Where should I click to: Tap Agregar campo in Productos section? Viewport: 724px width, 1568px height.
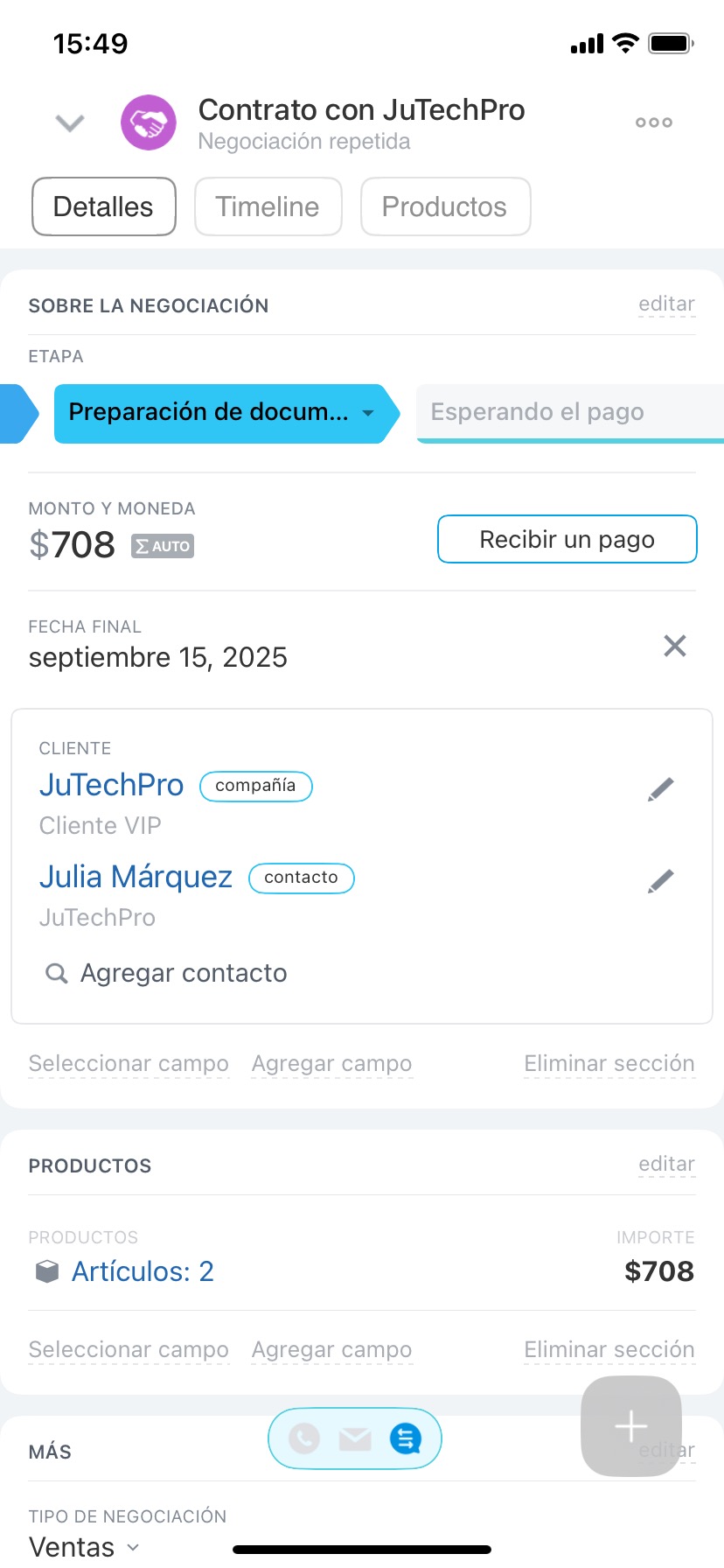tap(331, 1349)
